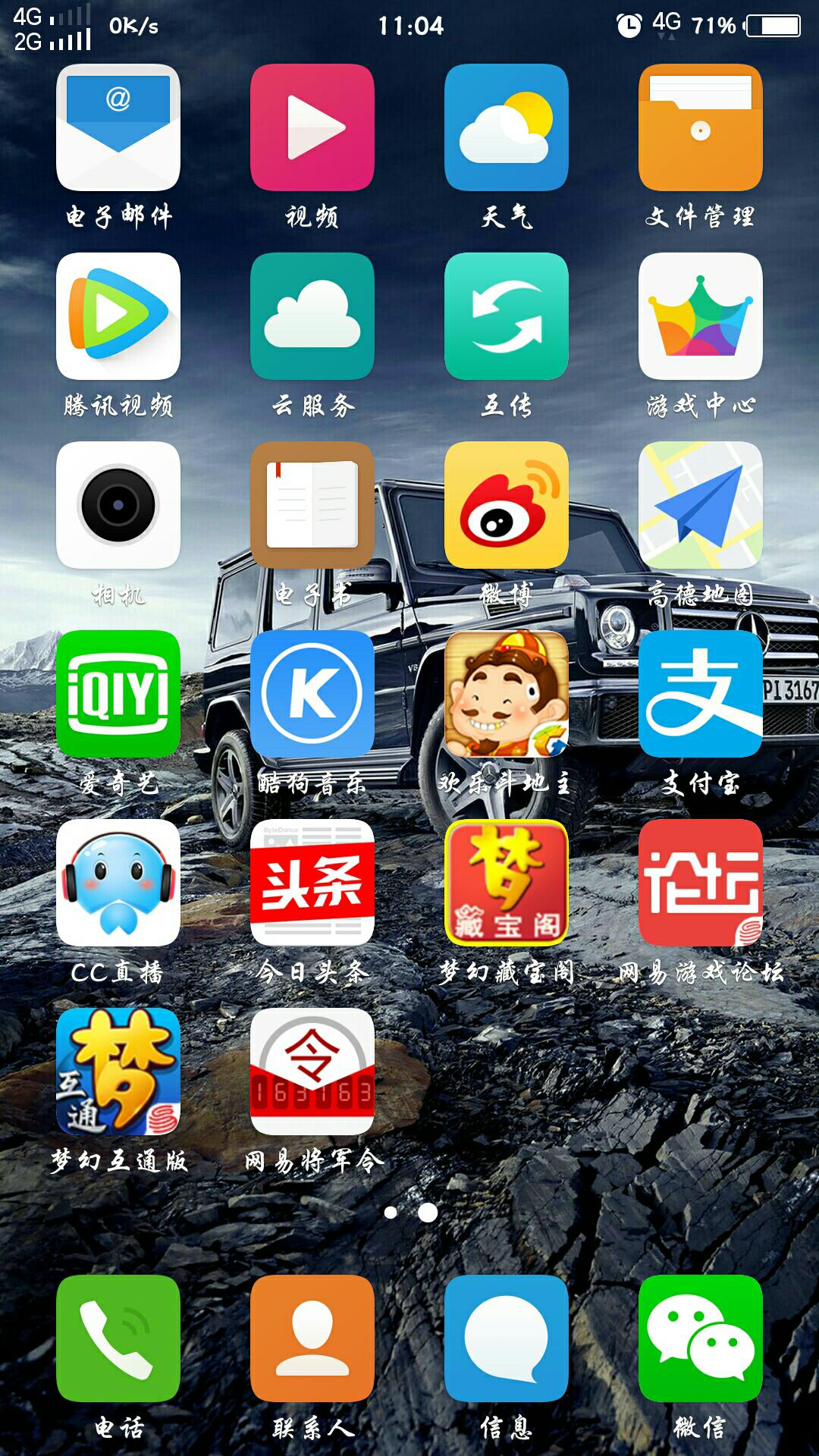Open 联系人 contacts

[x=312, y=1338]
